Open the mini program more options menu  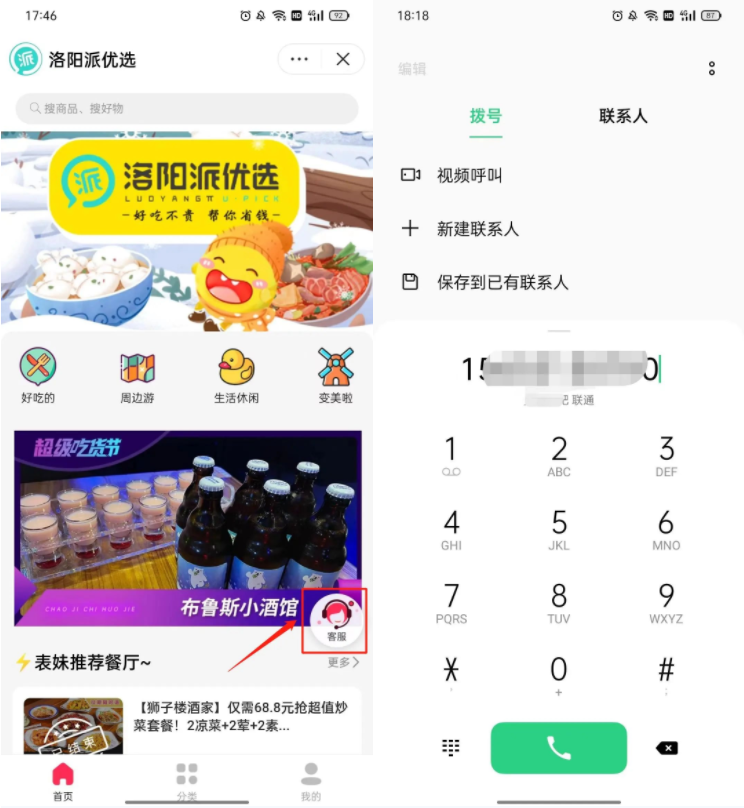[299, 60]
